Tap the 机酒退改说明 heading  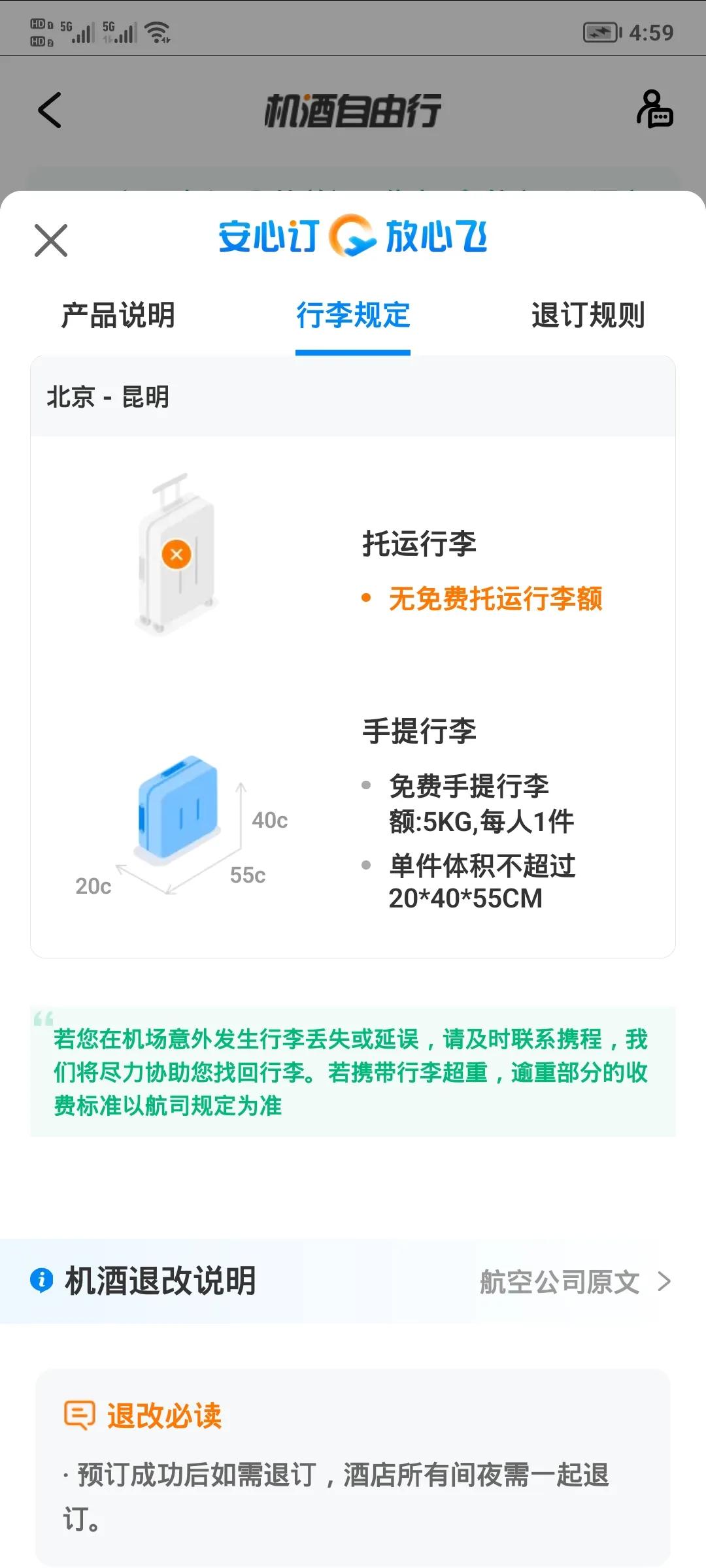[160, 1281]
